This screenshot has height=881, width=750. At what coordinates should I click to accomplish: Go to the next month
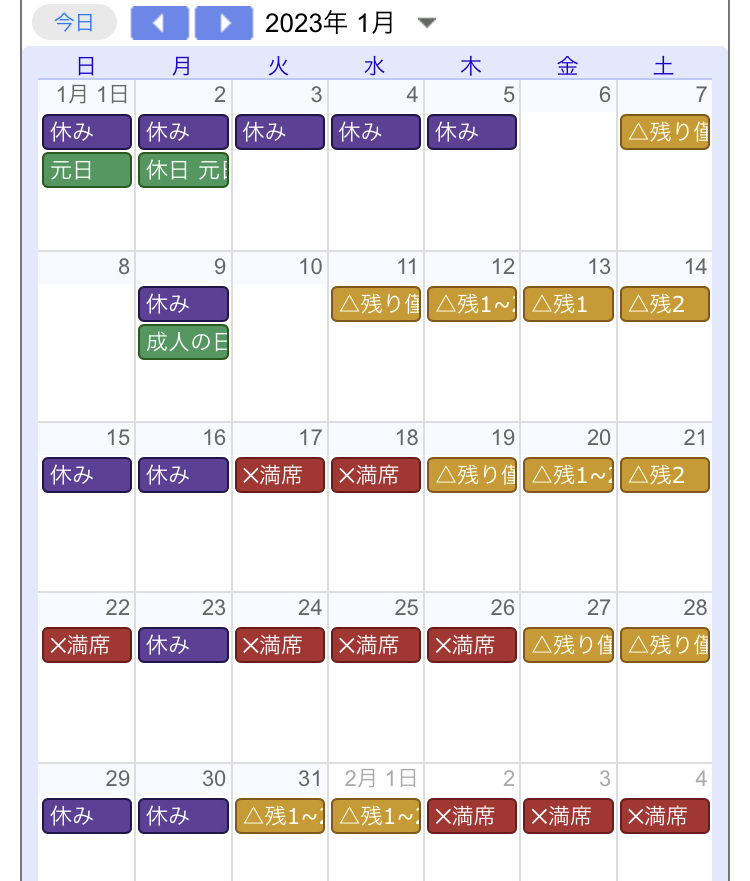(223, 22)
